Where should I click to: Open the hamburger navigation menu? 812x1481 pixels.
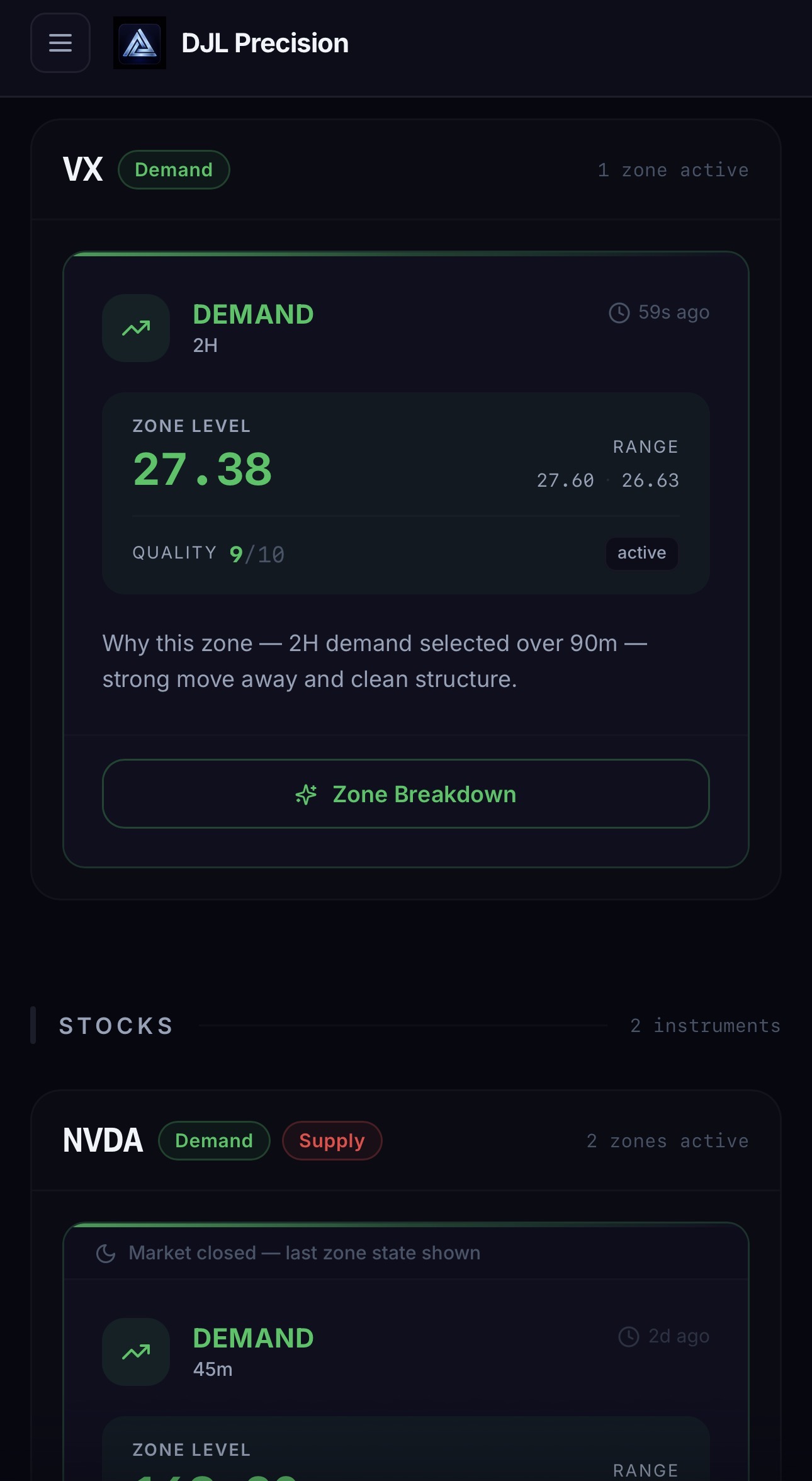click(x=60, y=43)
